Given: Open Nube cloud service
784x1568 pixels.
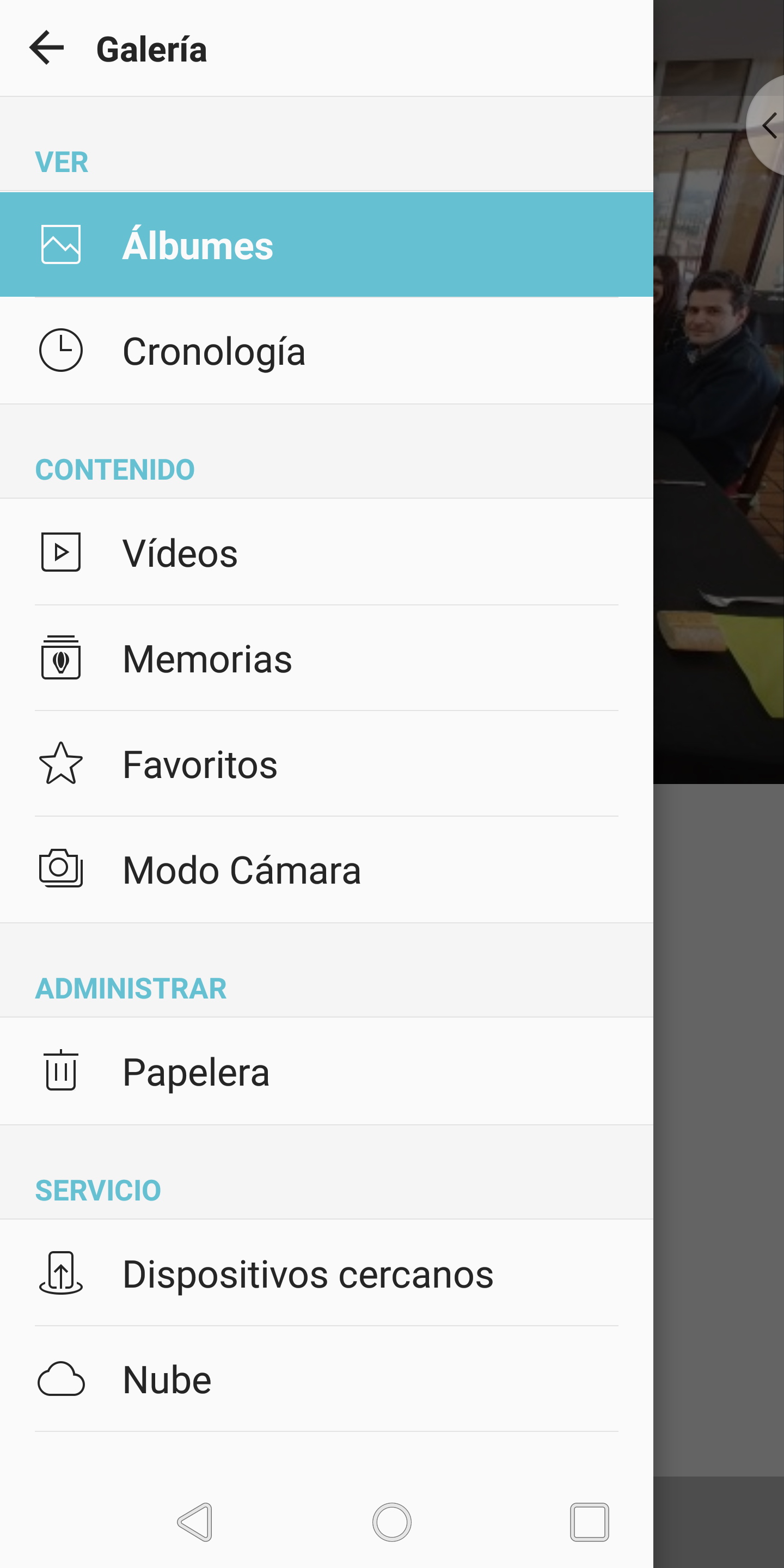Looking at the screenshot, I should click(x=326, y=1379).
